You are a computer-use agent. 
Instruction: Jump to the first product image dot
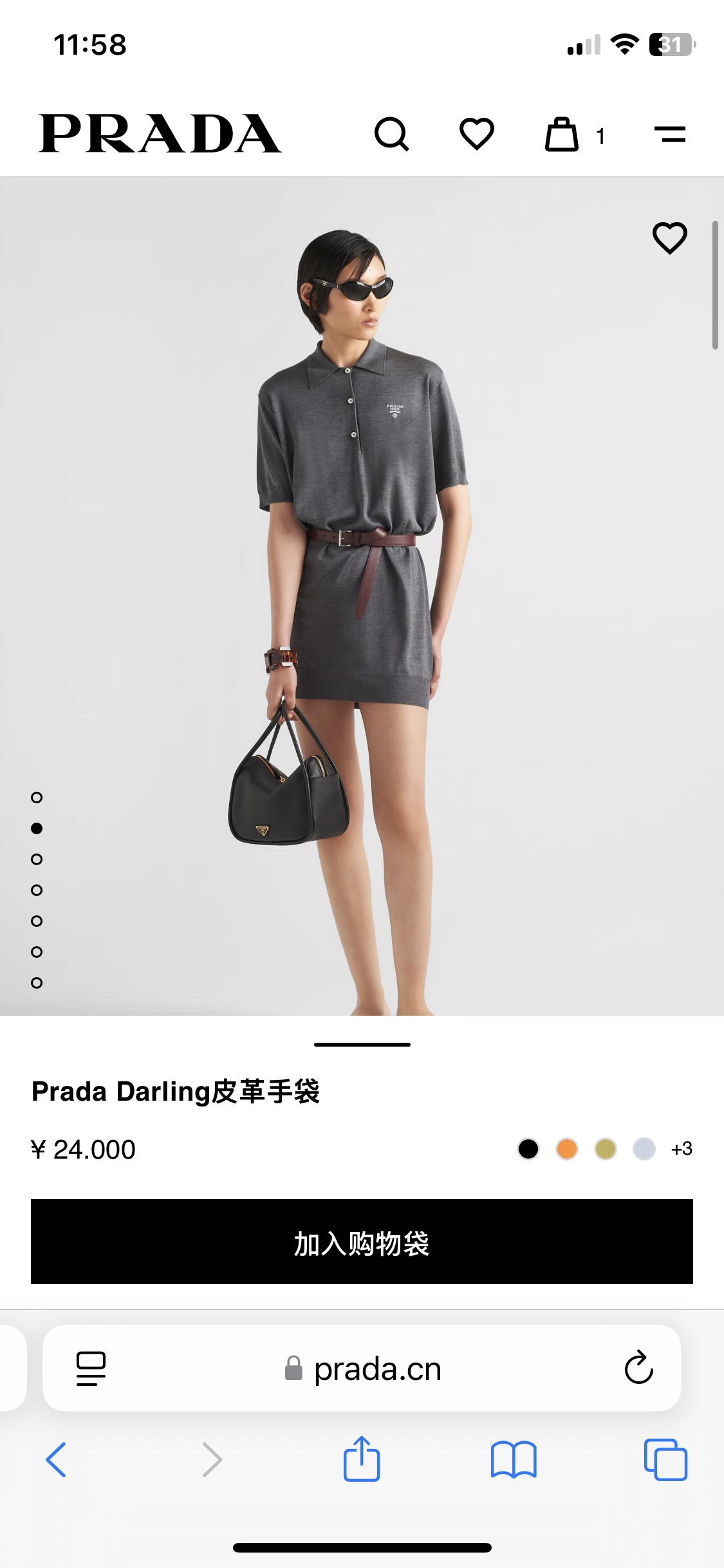(x=37, y=798)
